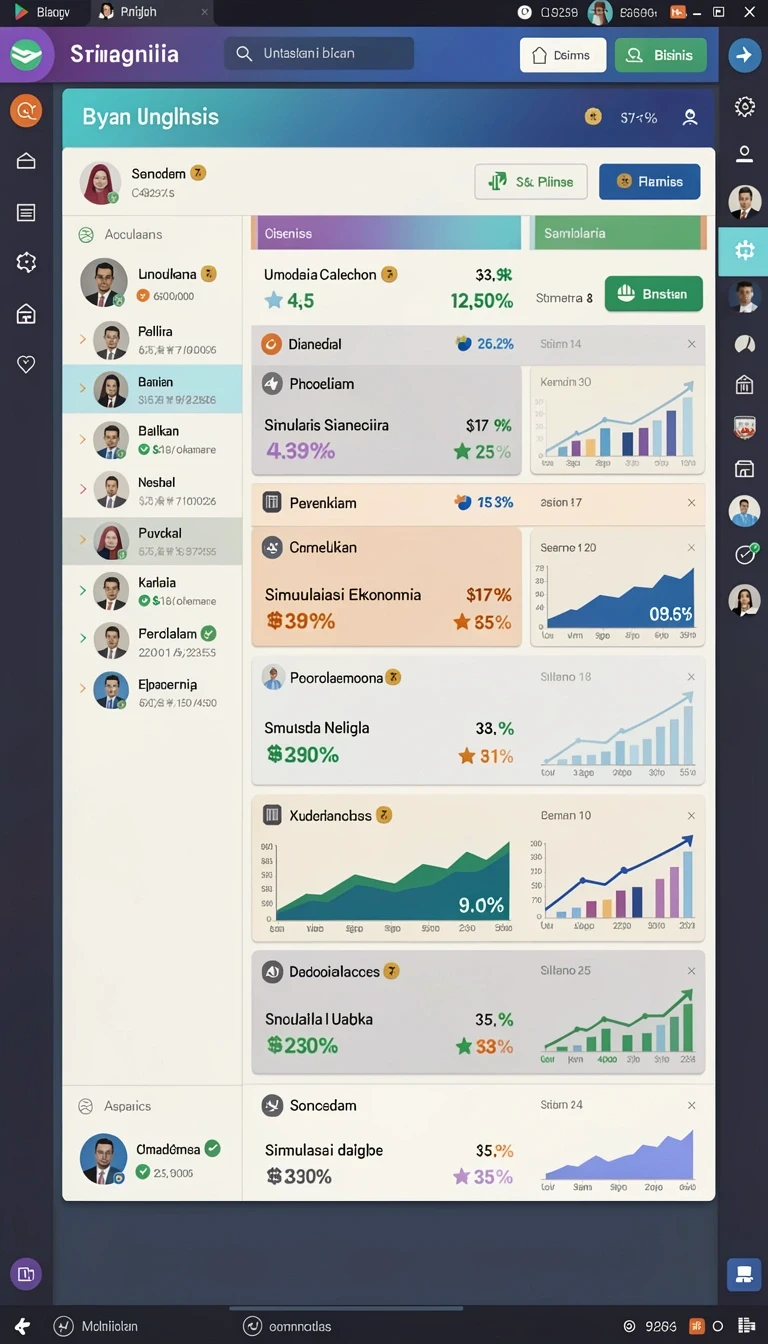Switch to the Cisenss tab
Image resolution: width=768 pixels, height=1344 pixels.
point(386,233)
